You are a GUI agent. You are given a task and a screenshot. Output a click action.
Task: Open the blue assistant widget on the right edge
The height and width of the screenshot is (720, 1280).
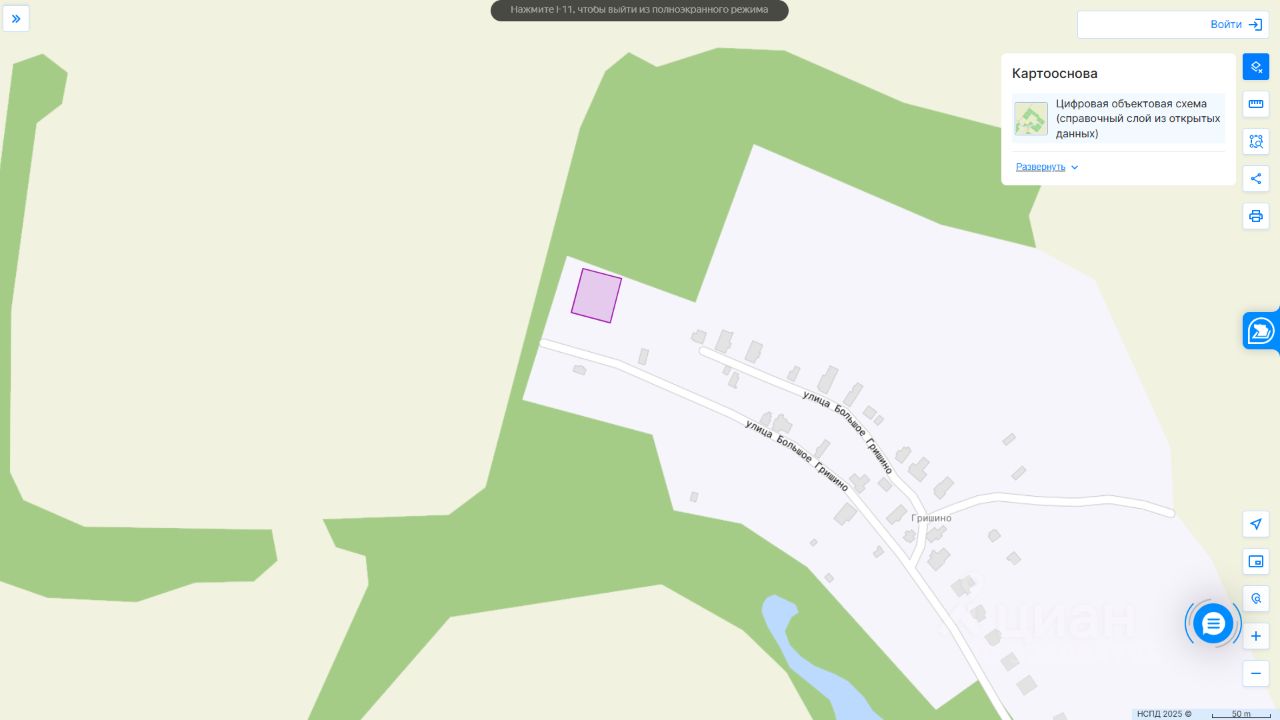coord(1261,331)
